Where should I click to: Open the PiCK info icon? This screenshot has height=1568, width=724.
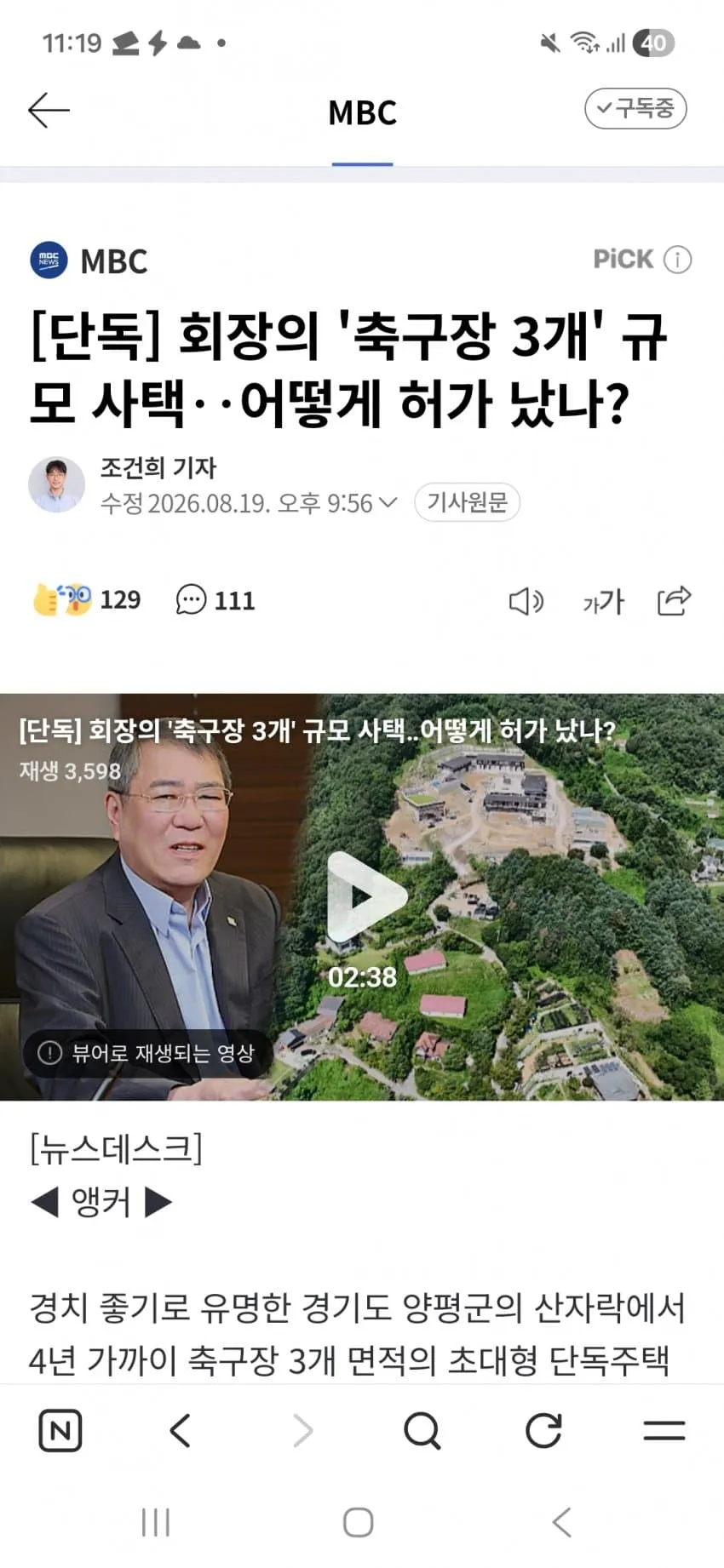pos(678,260)
